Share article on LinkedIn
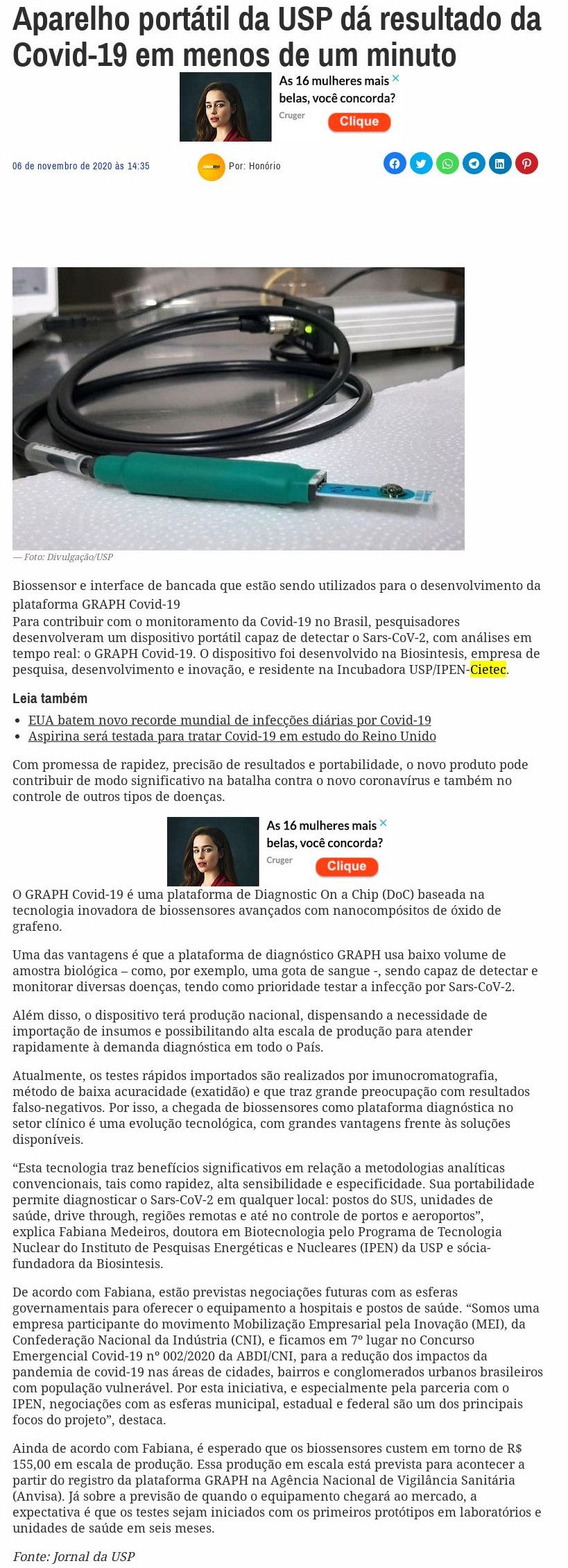568x1568 pixels. (500, 164)
